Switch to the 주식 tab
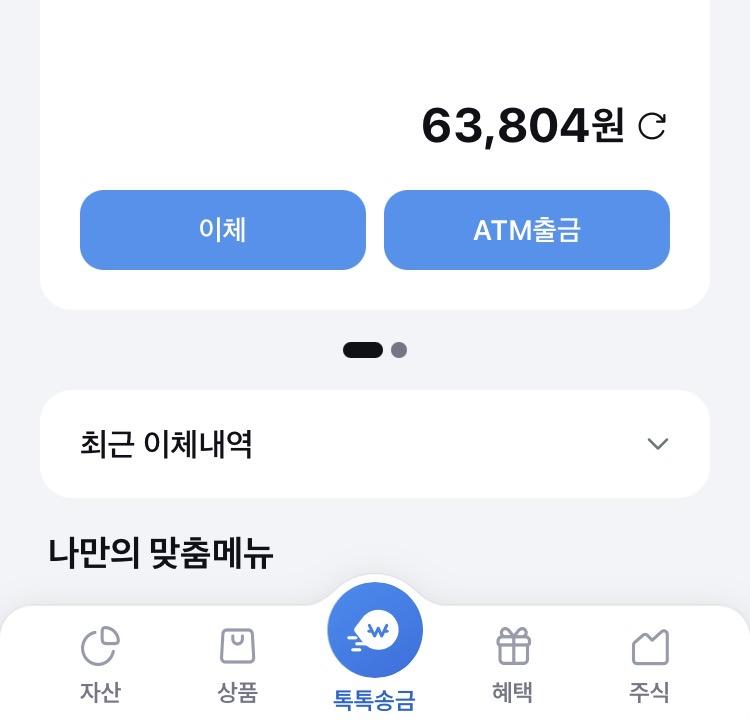The image size is (750, 724). (x=649, y=665)
